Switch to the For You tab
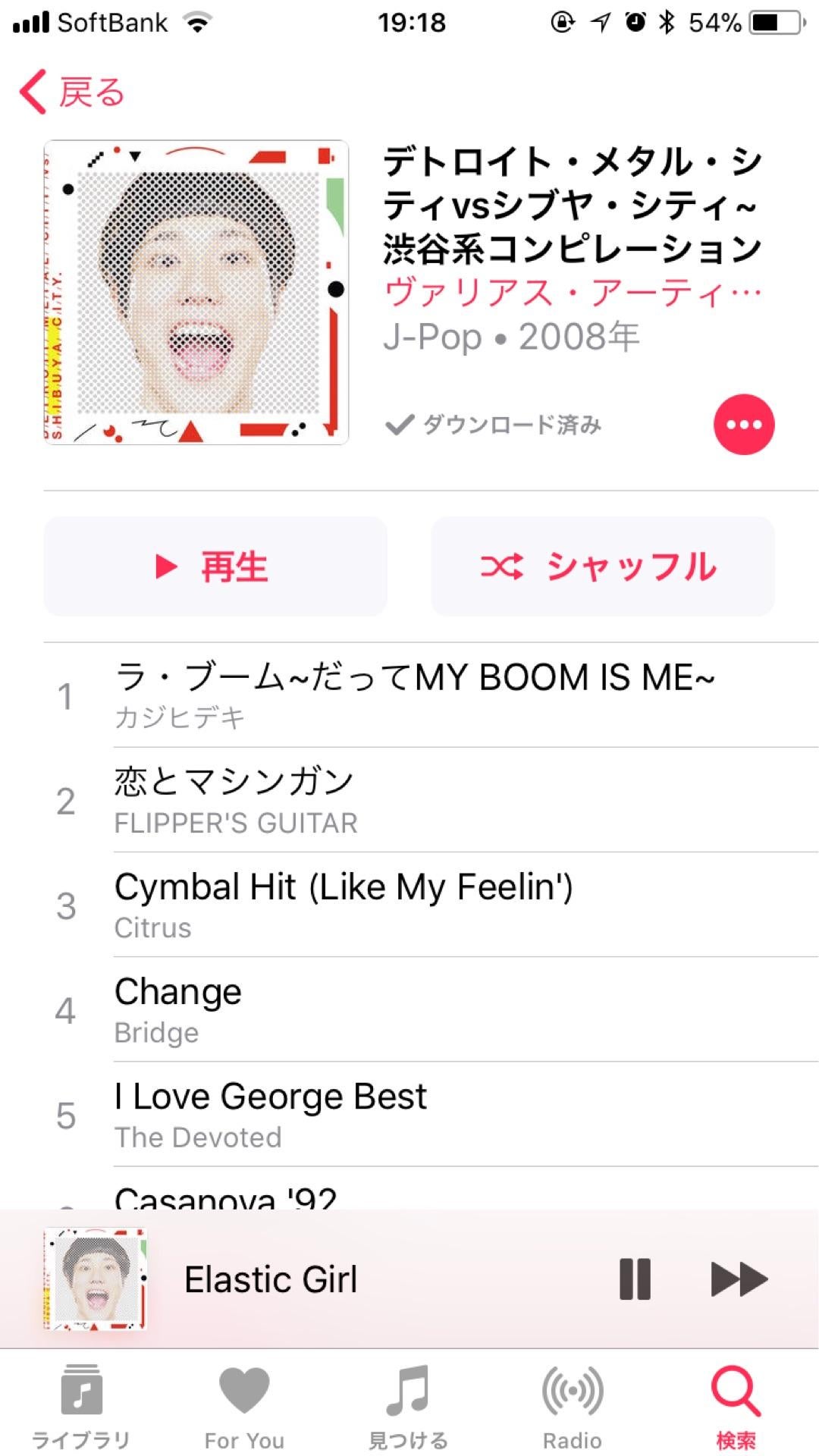 244,1405
